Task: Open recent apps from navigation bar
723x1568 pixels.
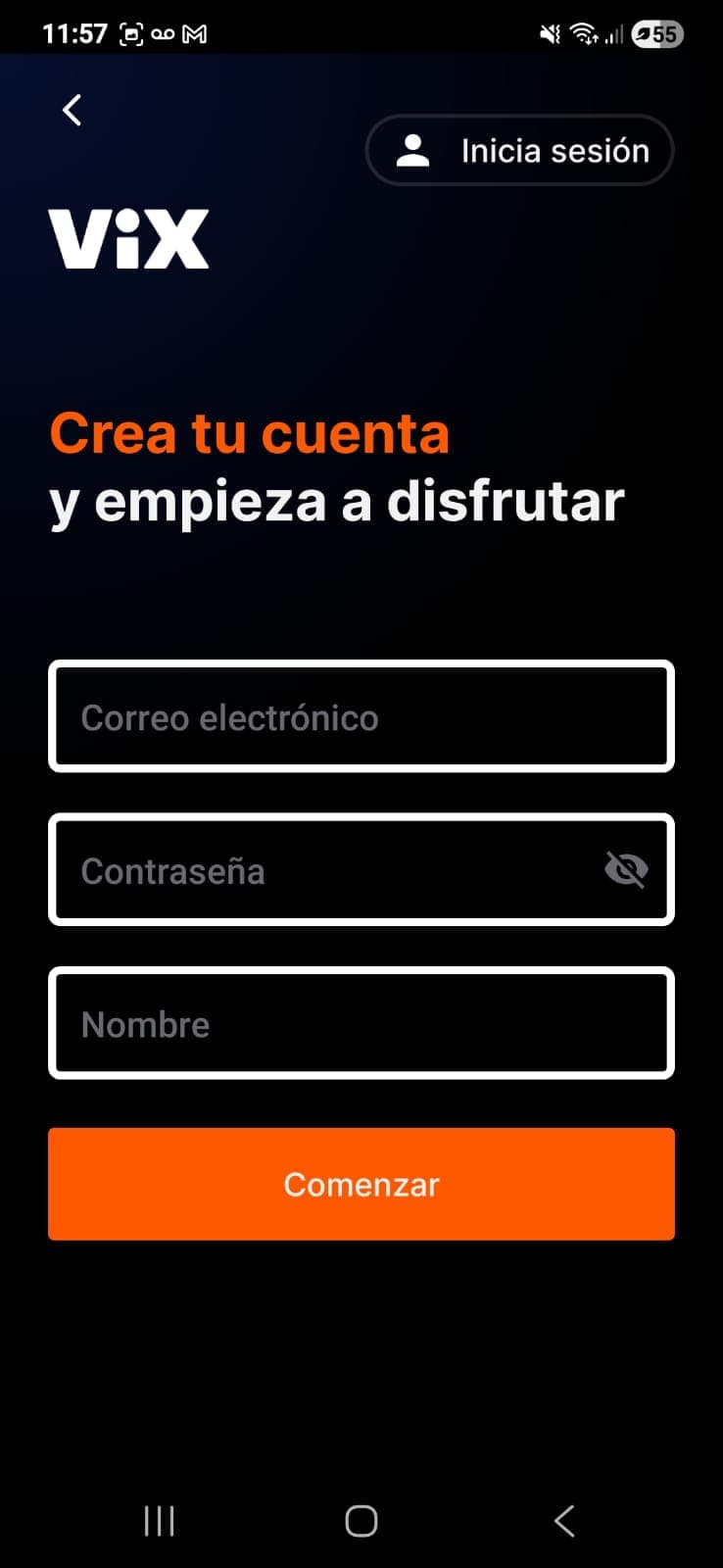Action: click(x=159, y=1521)
